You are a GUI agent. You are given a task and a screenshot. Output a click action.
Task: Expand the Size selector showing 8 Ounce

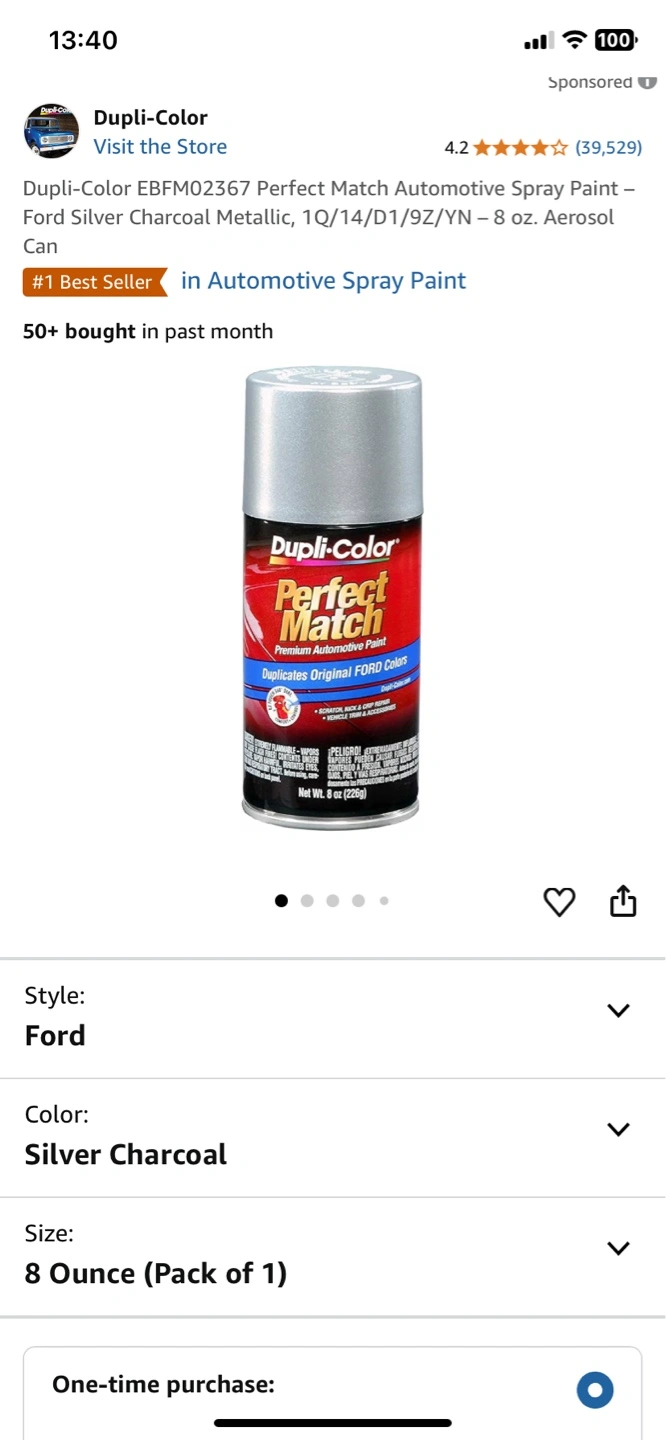[333, 1256]
